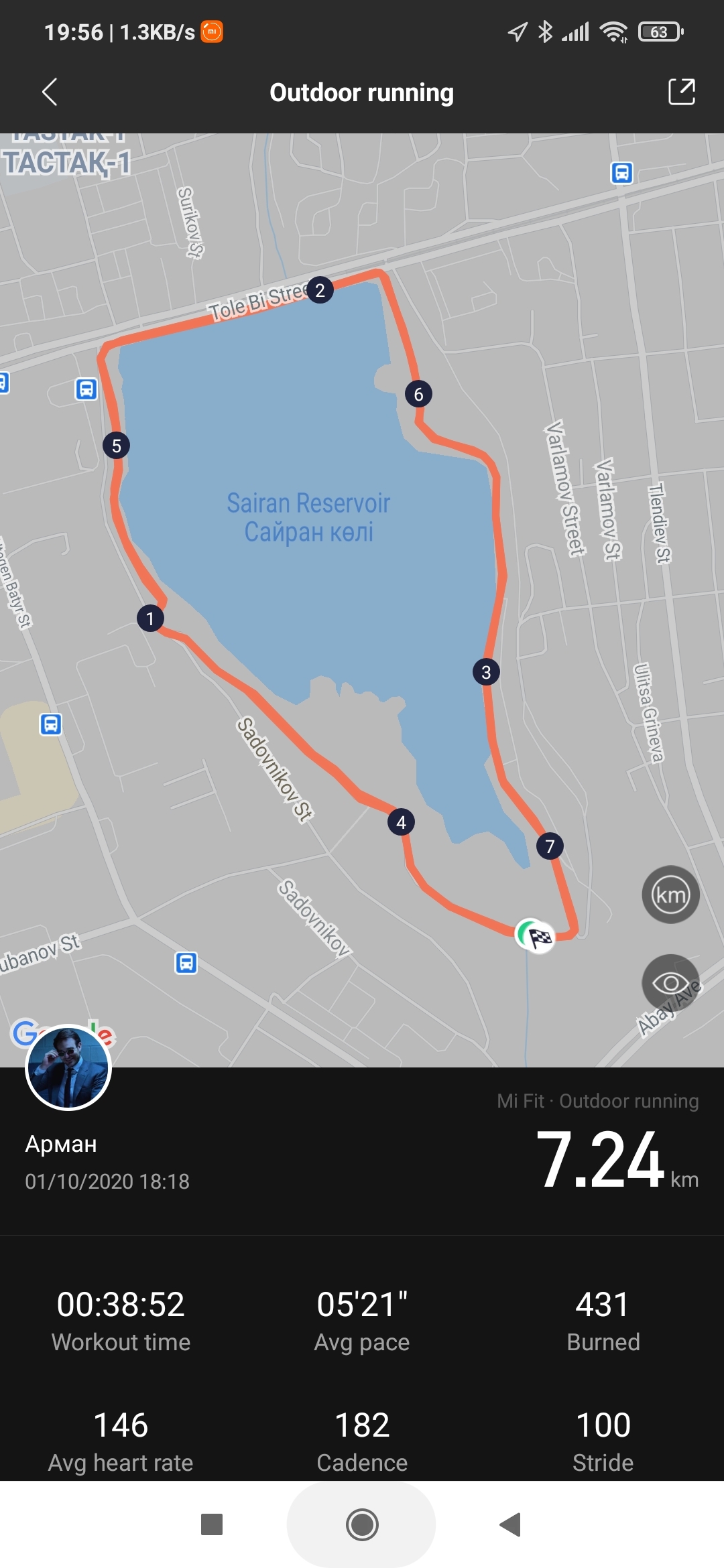Tap the system back button
Screen dimensions: 724x1568
tap(511, 1524)
